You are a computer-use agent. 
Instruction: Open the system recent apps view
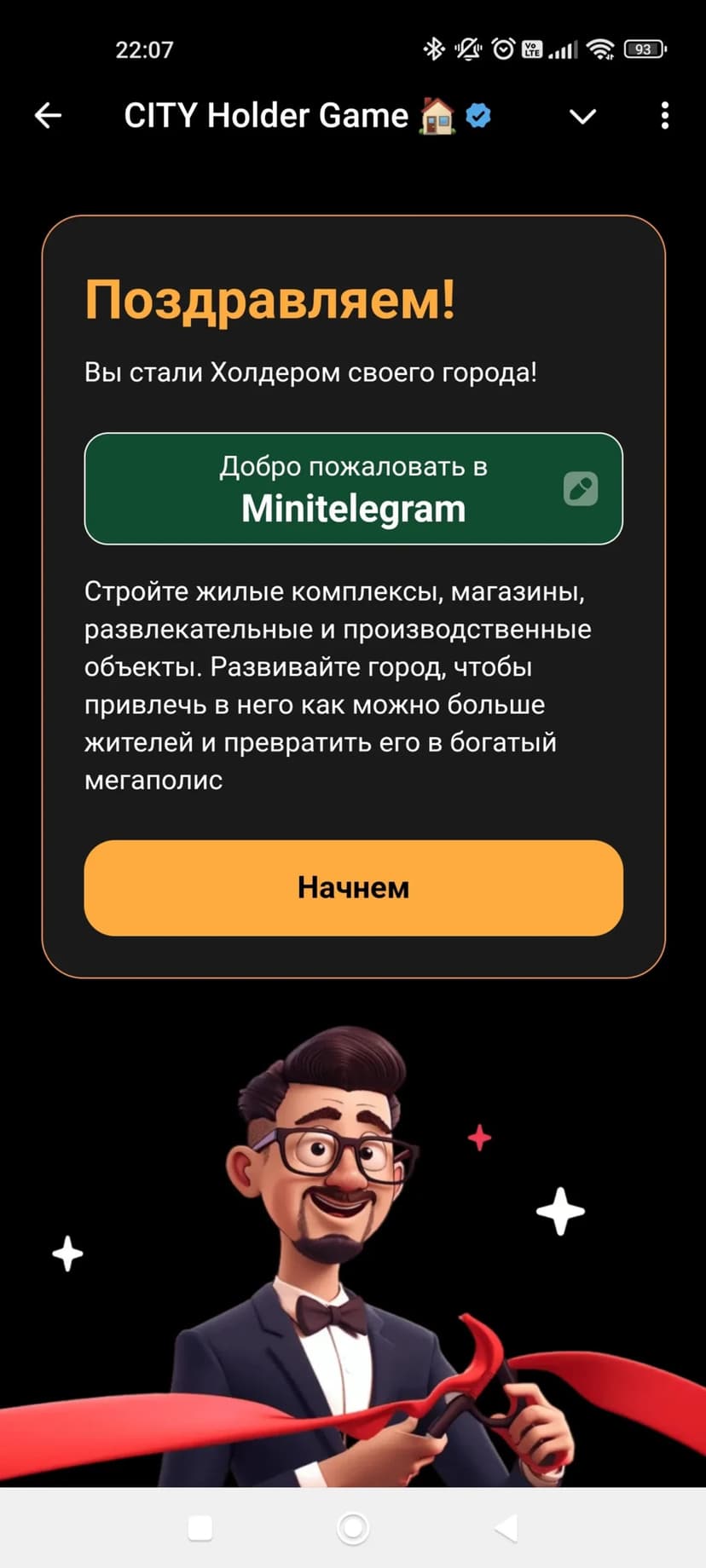(200, 1528)
